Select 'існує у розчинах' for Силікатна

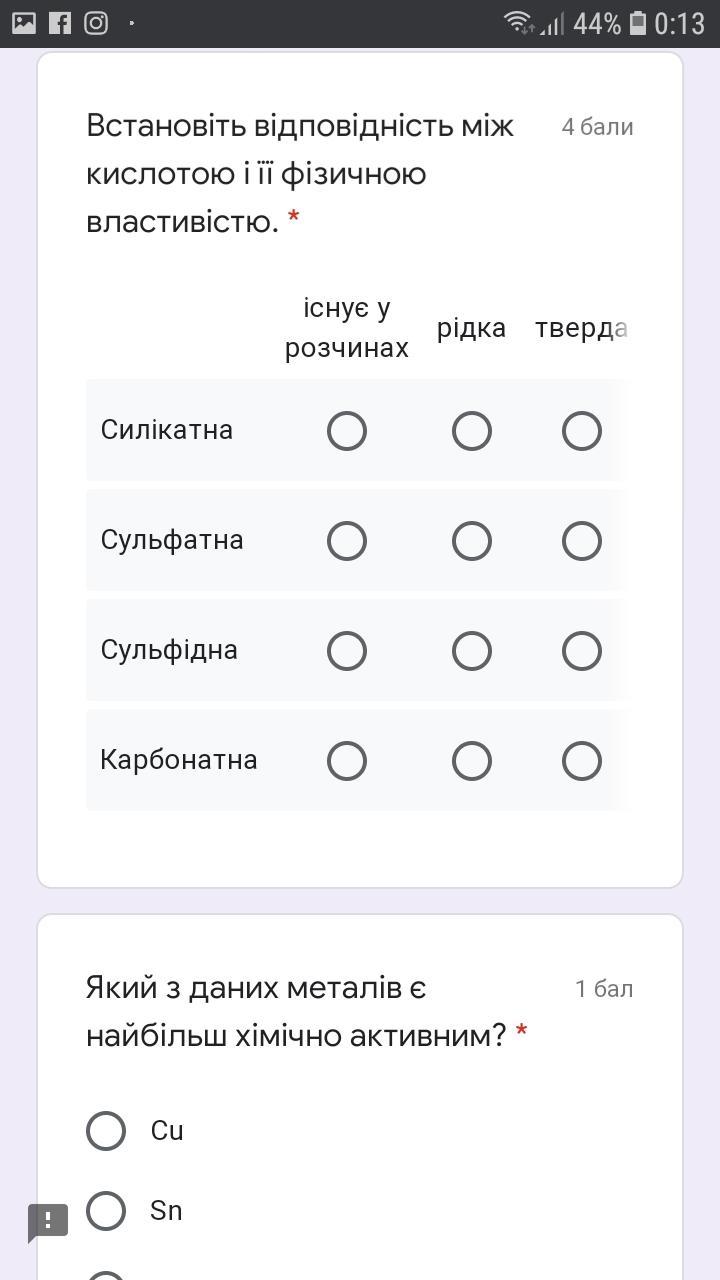click(347, 431)
